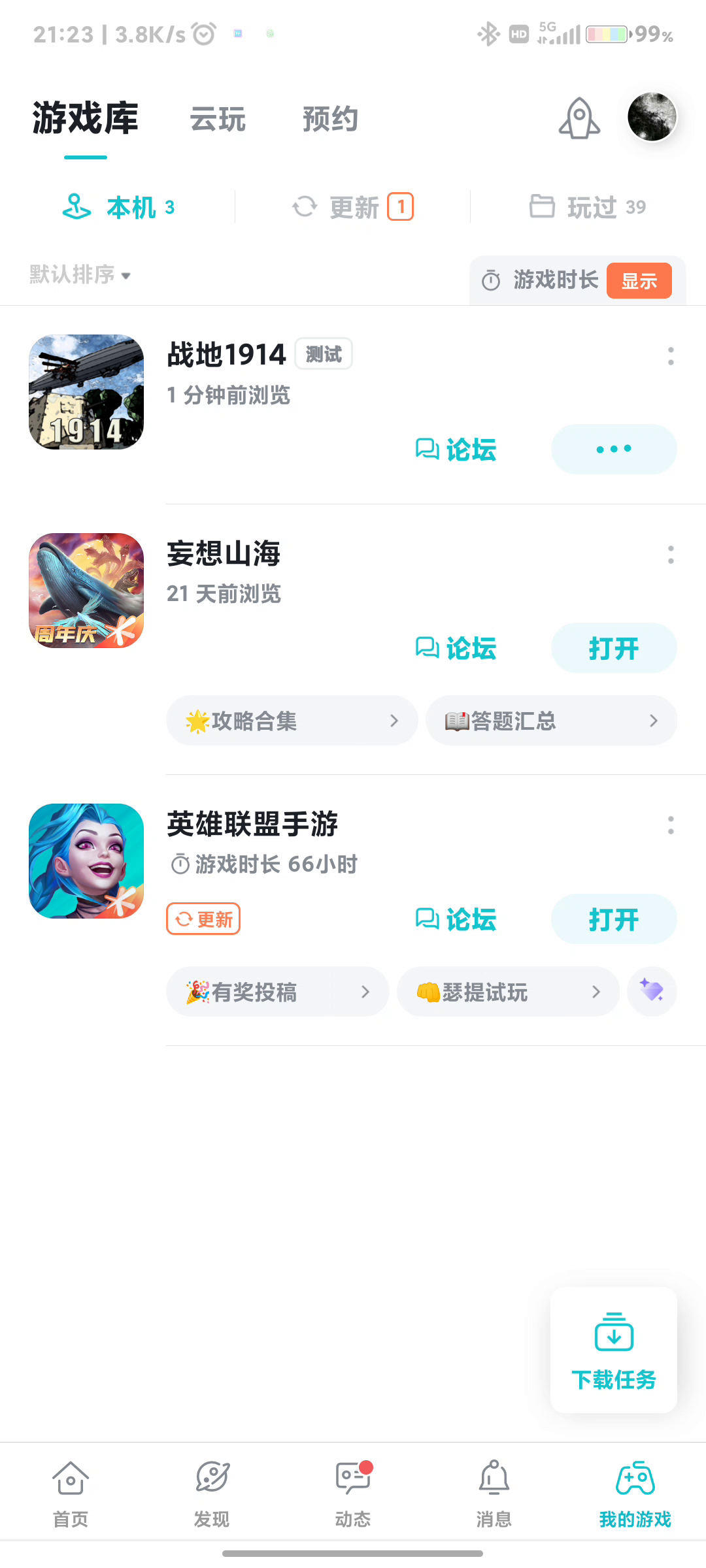
Task: Open 答题汇总 under 妄想山海
Action: 551,721
